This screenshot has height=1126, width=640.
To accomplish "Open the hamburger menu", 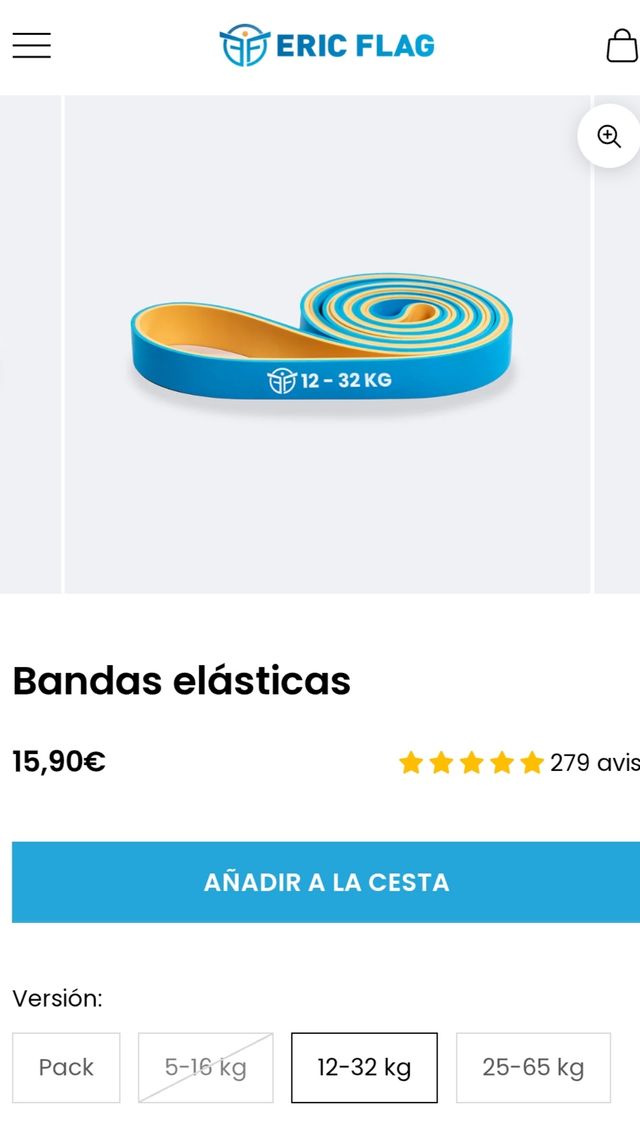I will [x=31, y=45].
